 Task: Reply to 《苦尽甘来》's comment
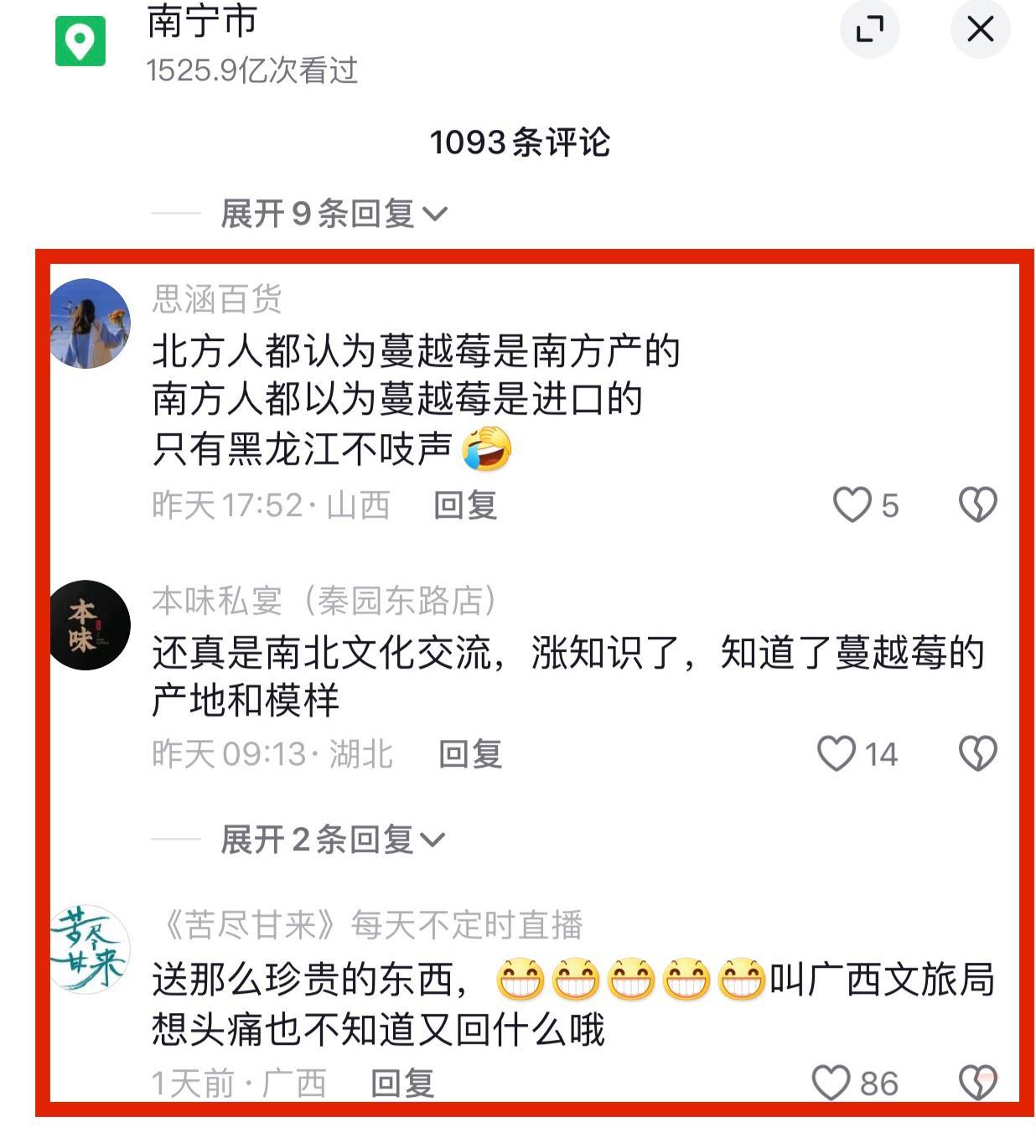402,1083
